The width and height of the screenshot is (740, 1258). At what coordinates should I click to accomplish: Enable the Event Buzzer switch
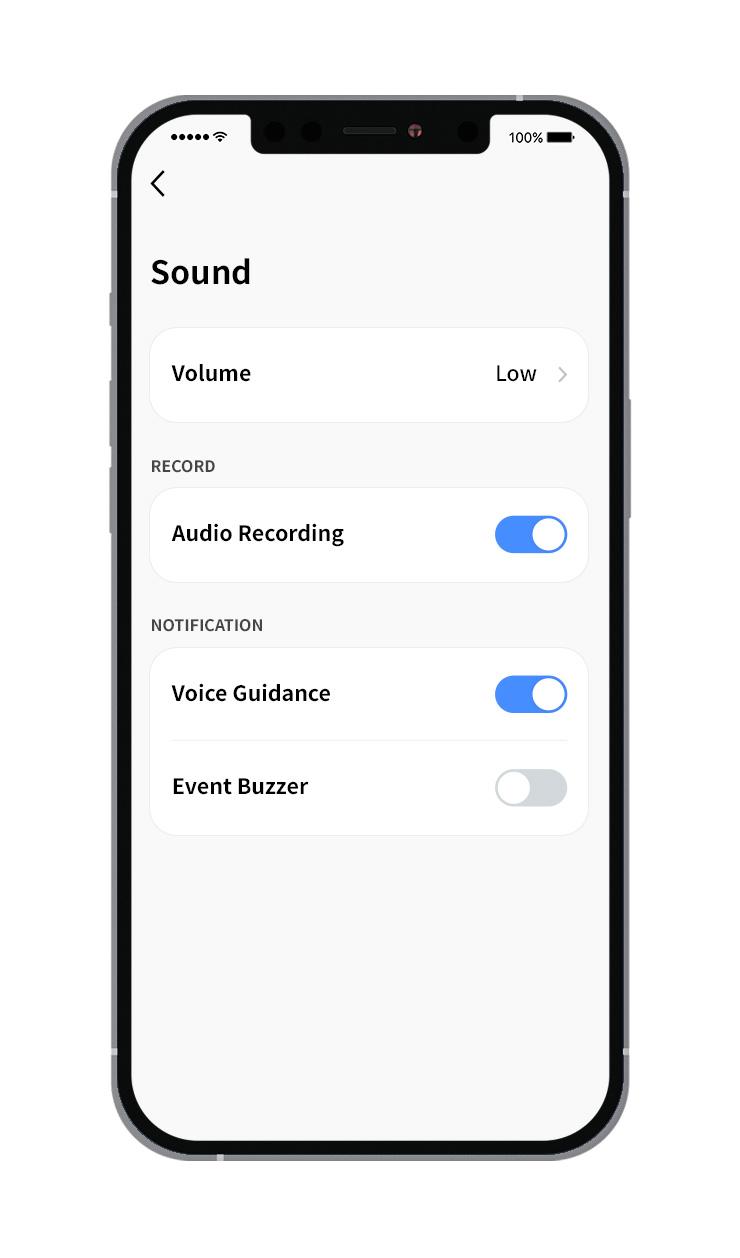(531, 787)
